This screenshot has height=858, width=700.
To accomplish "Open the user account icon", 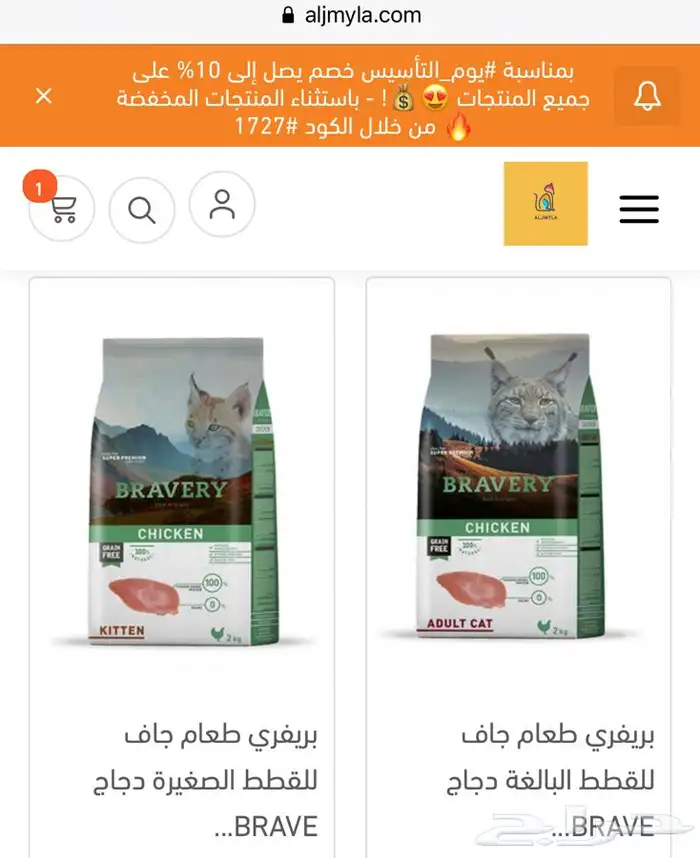I will click(222, 204).
